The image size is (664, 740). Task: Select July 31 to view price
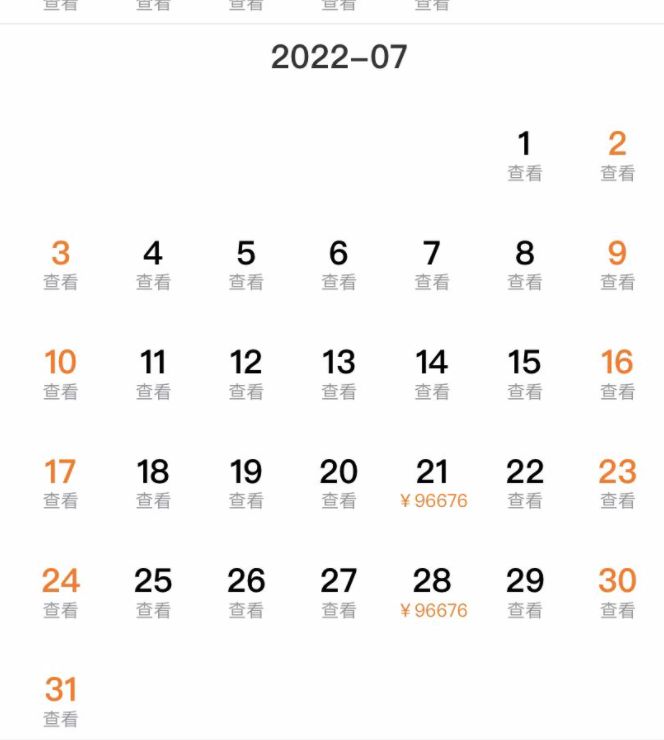click(60, 700)
